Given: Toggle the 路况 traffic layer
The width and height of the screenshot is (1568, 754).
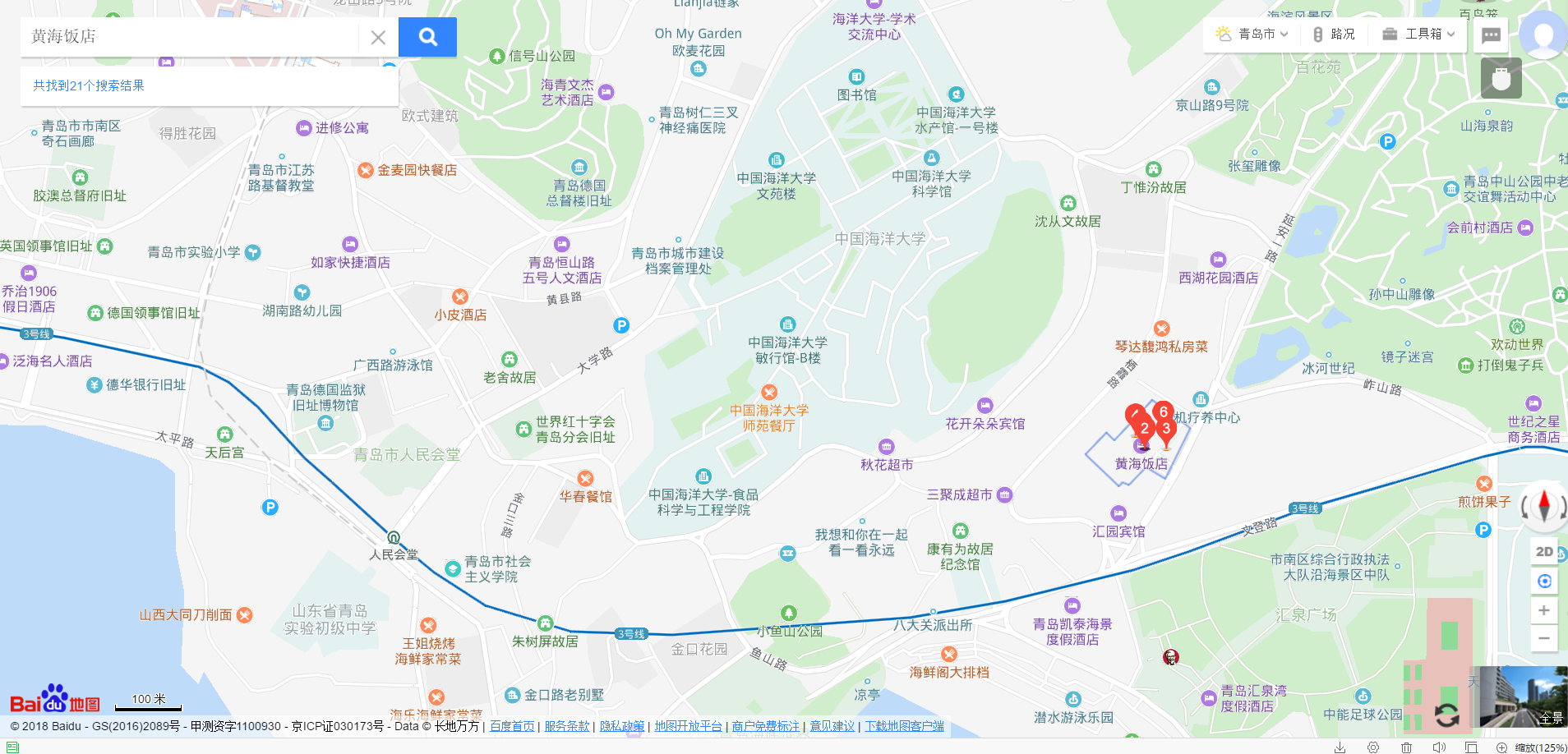Looking at the screenshot, I should coord(1334,34).
